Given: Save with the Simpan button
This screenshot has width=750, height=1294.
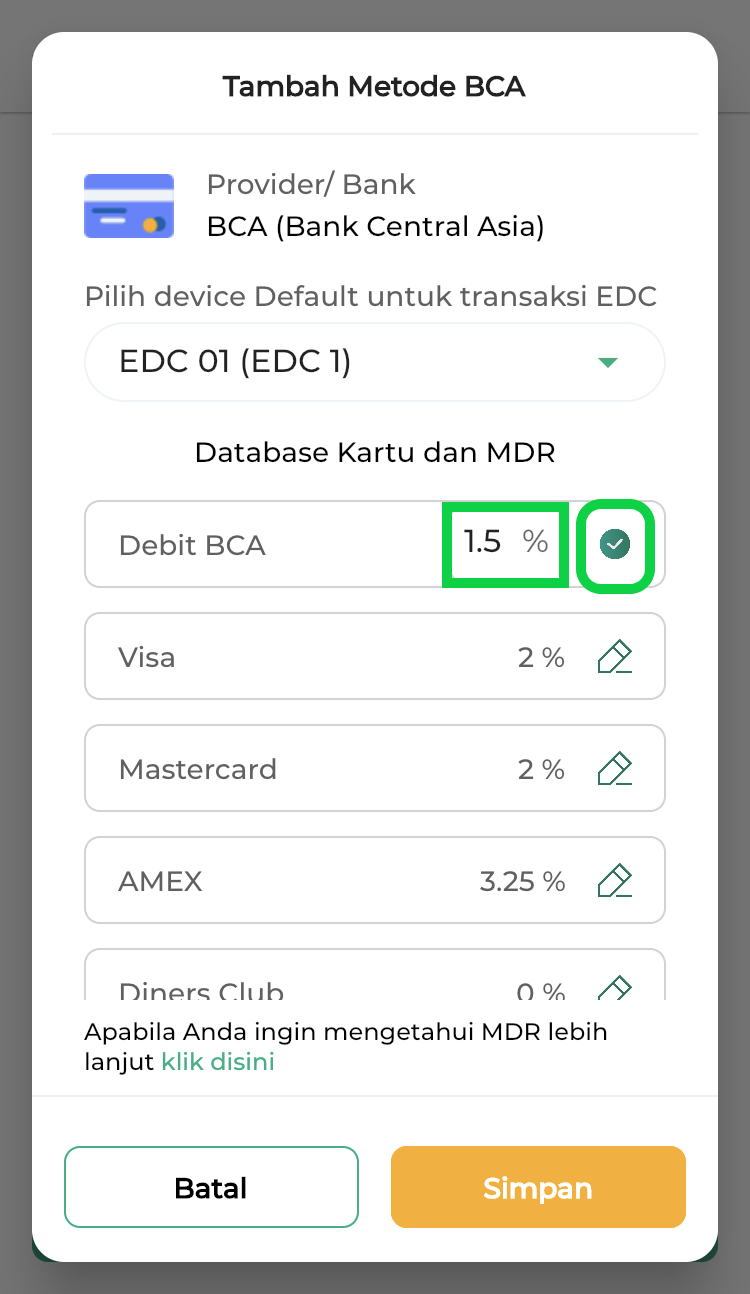Looking at the screenshot, I should [x=538, y=1187].
